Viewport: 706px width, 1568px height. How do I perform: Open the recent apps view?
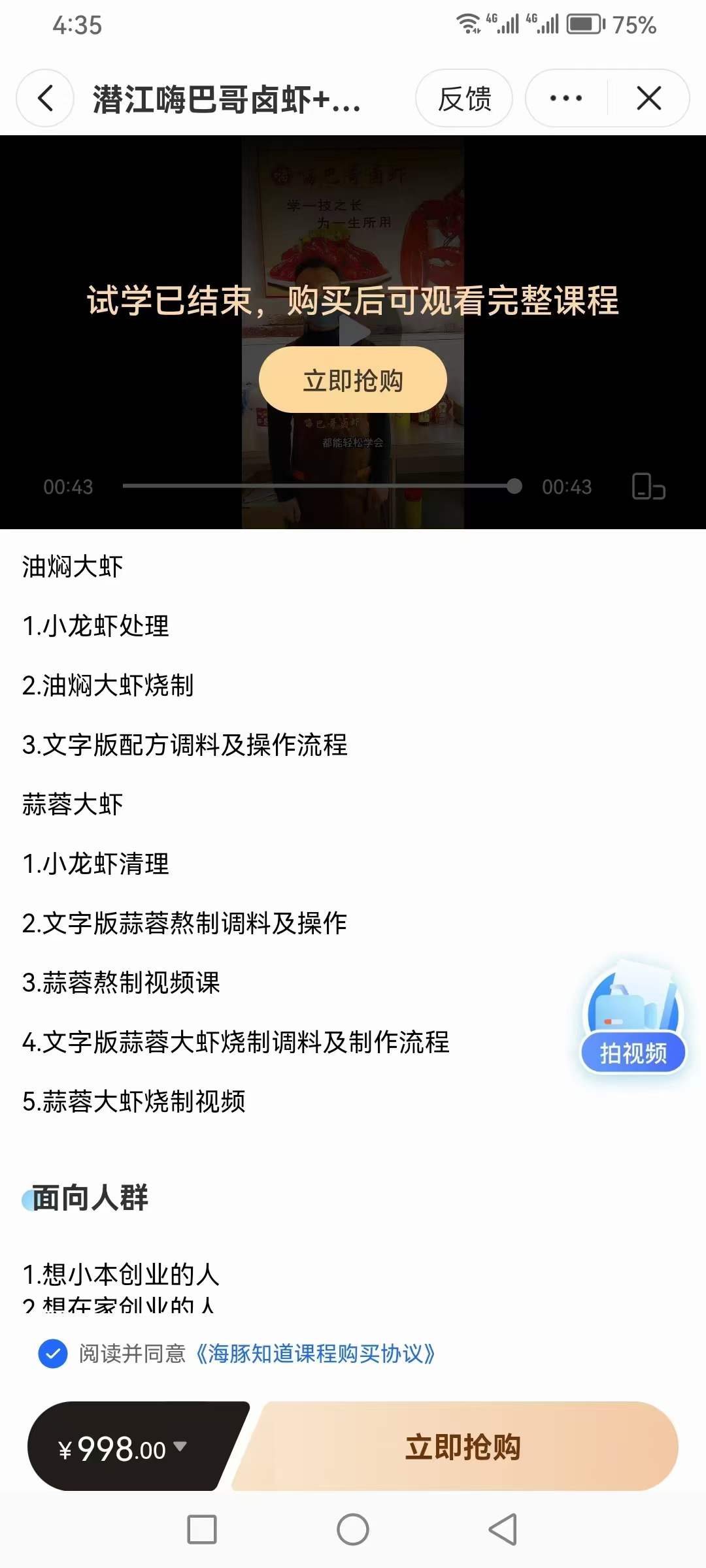pyautogui.click(x=202, y=1529)
